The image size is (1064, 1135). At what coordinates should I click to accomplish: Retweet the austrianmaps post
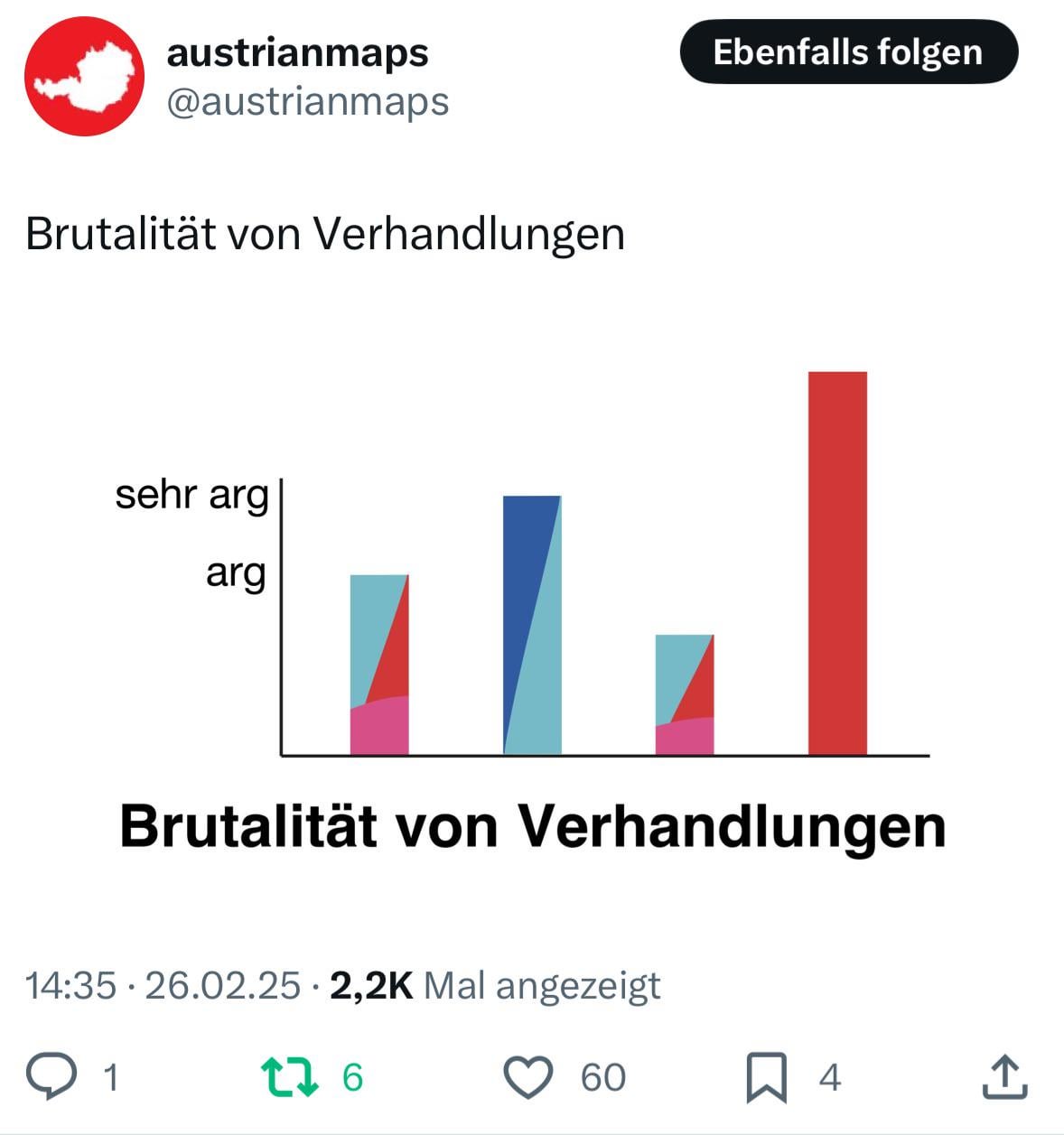289,1077
